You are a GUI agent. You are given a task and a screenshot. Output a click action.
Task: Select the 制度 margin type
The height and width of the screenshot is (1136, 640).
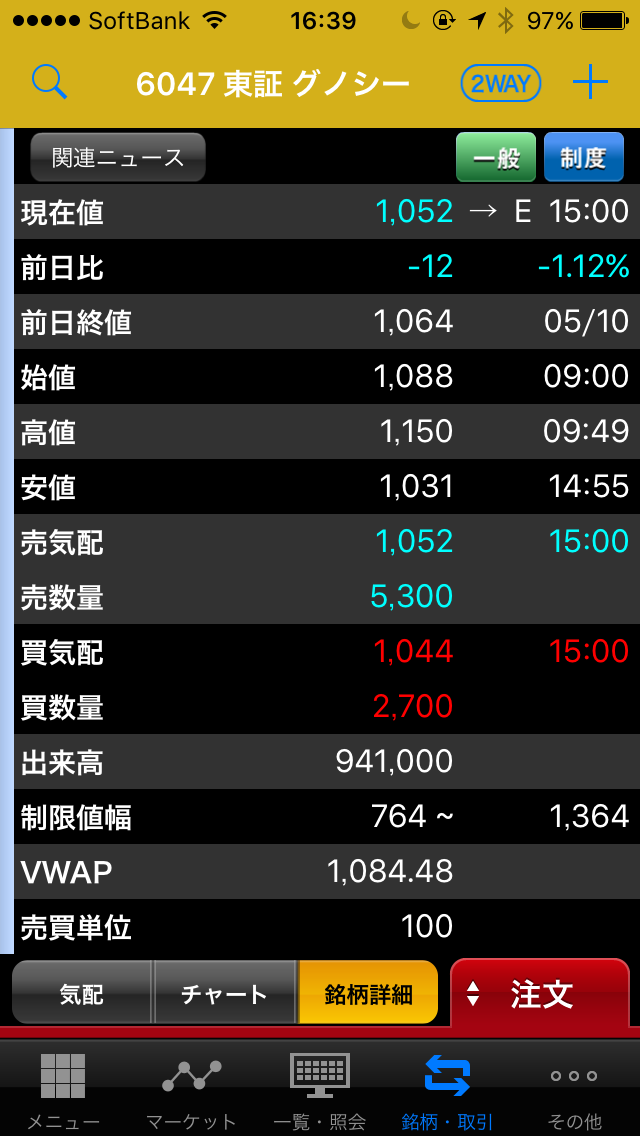(583, 157)
